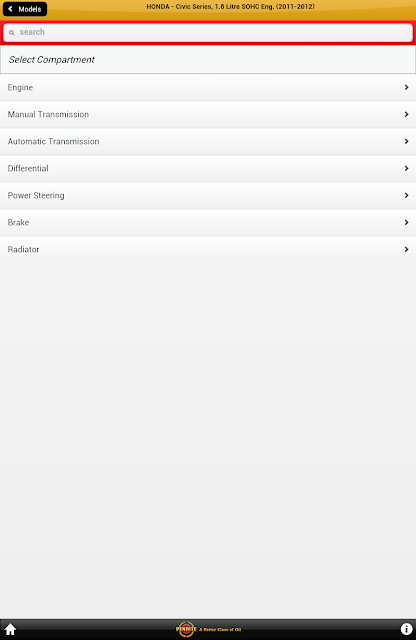Open Automatic Transmission row
Screen dimensions: 416x640
click(208, 141)
